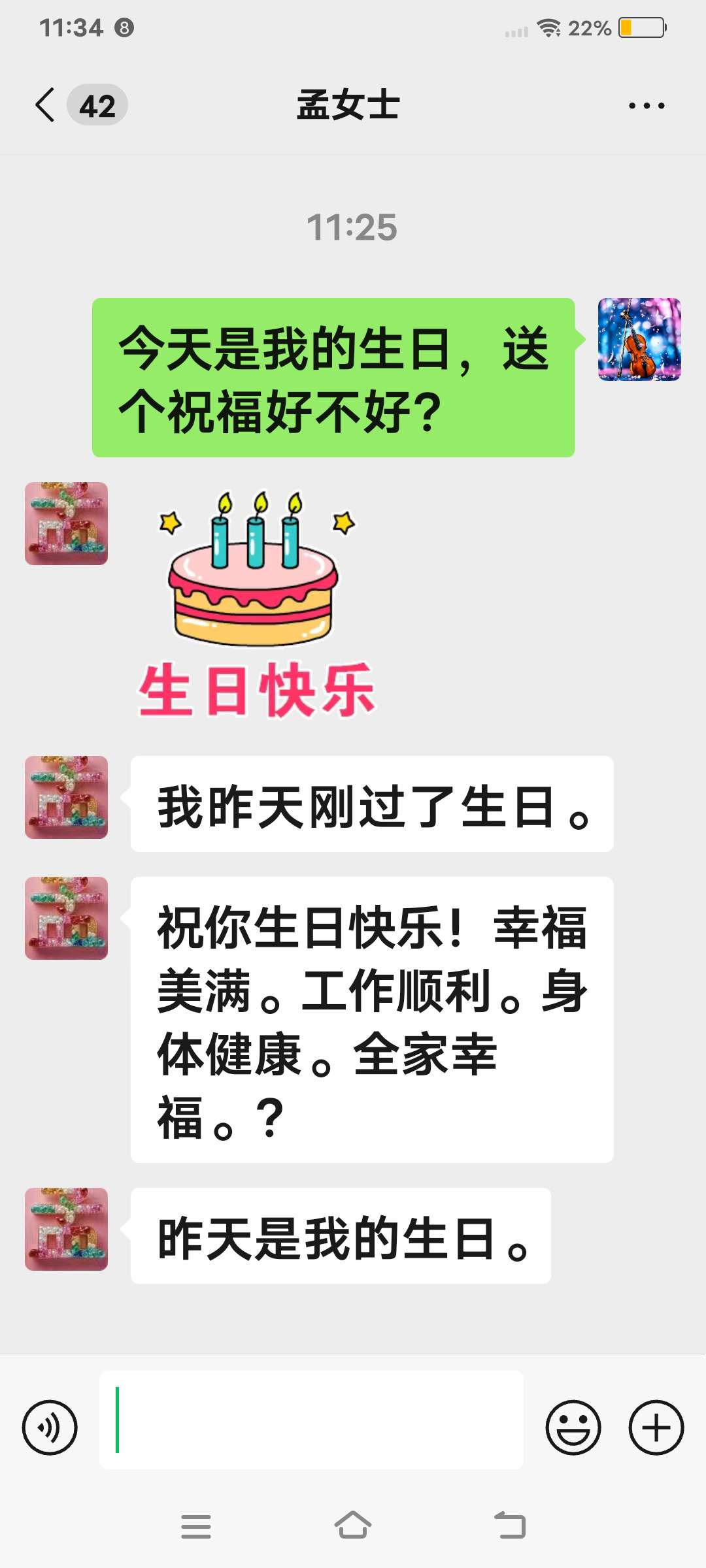Tap the system back button
The width and height of the screenshot is (706, 1568).
510,1526
